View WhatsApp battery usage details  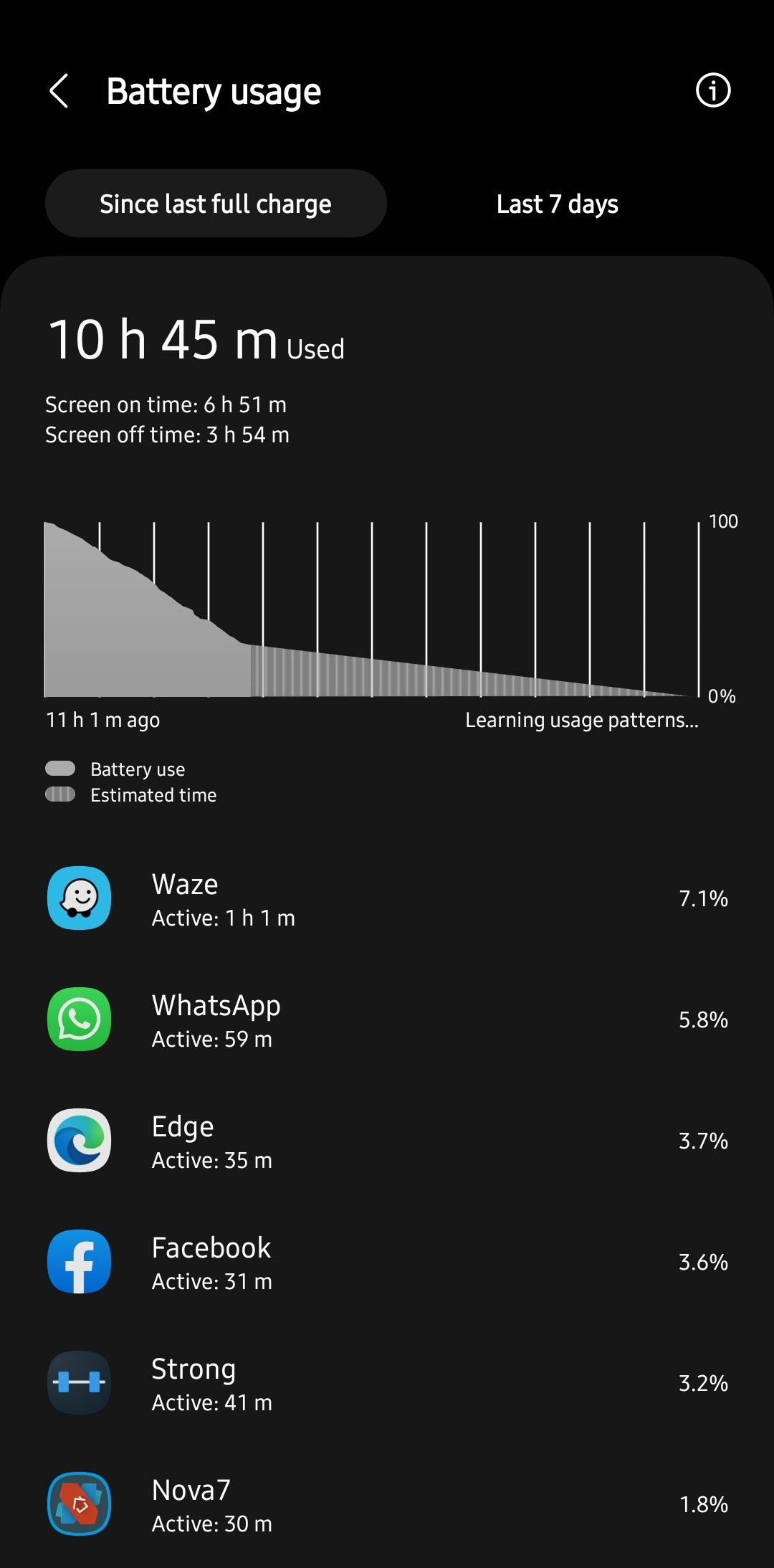(x=387, y=1020)
